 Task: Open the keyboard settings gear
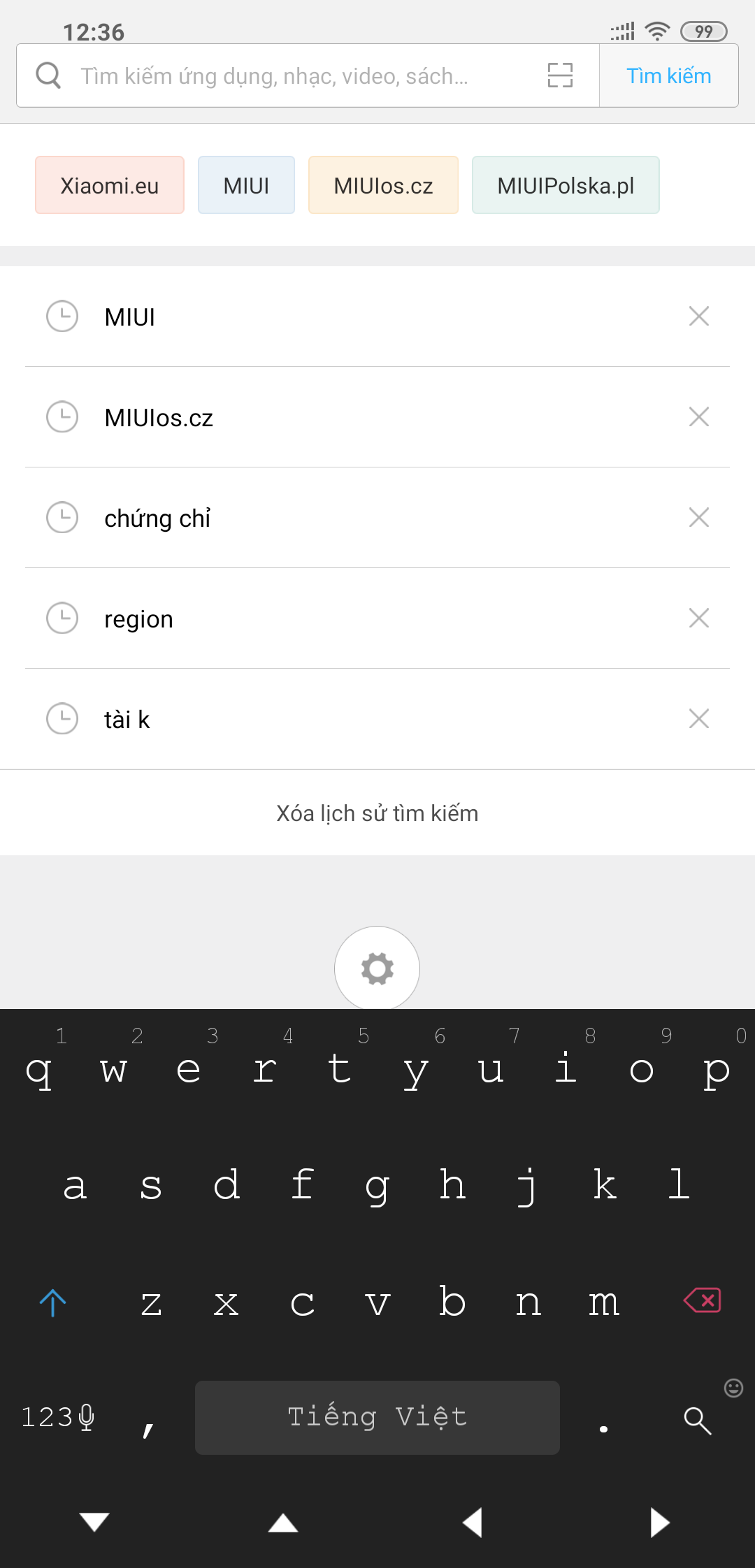(377, 968)
